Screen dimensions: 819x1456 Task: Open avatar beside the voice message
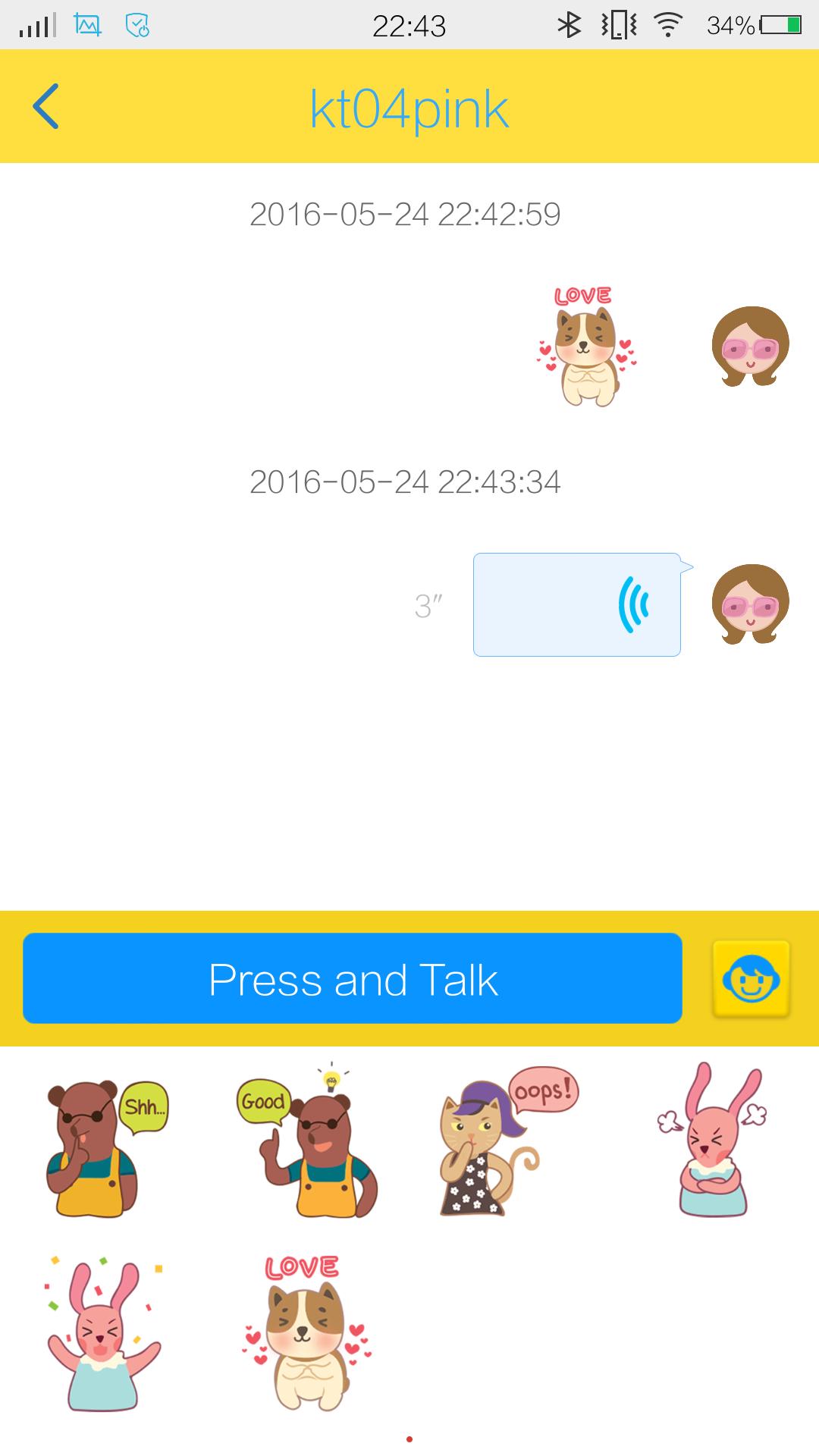750,604
